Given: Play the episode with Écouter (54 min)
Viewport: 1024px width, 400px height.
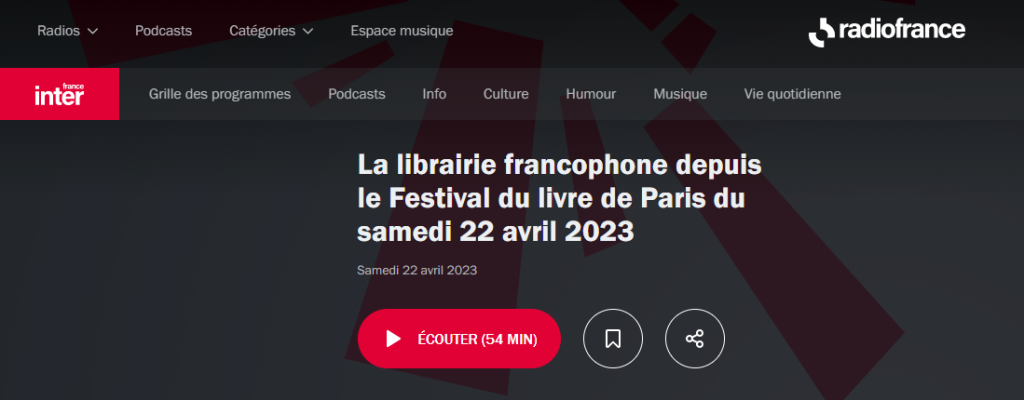Looking at the screenshot, I should point(459,338).
